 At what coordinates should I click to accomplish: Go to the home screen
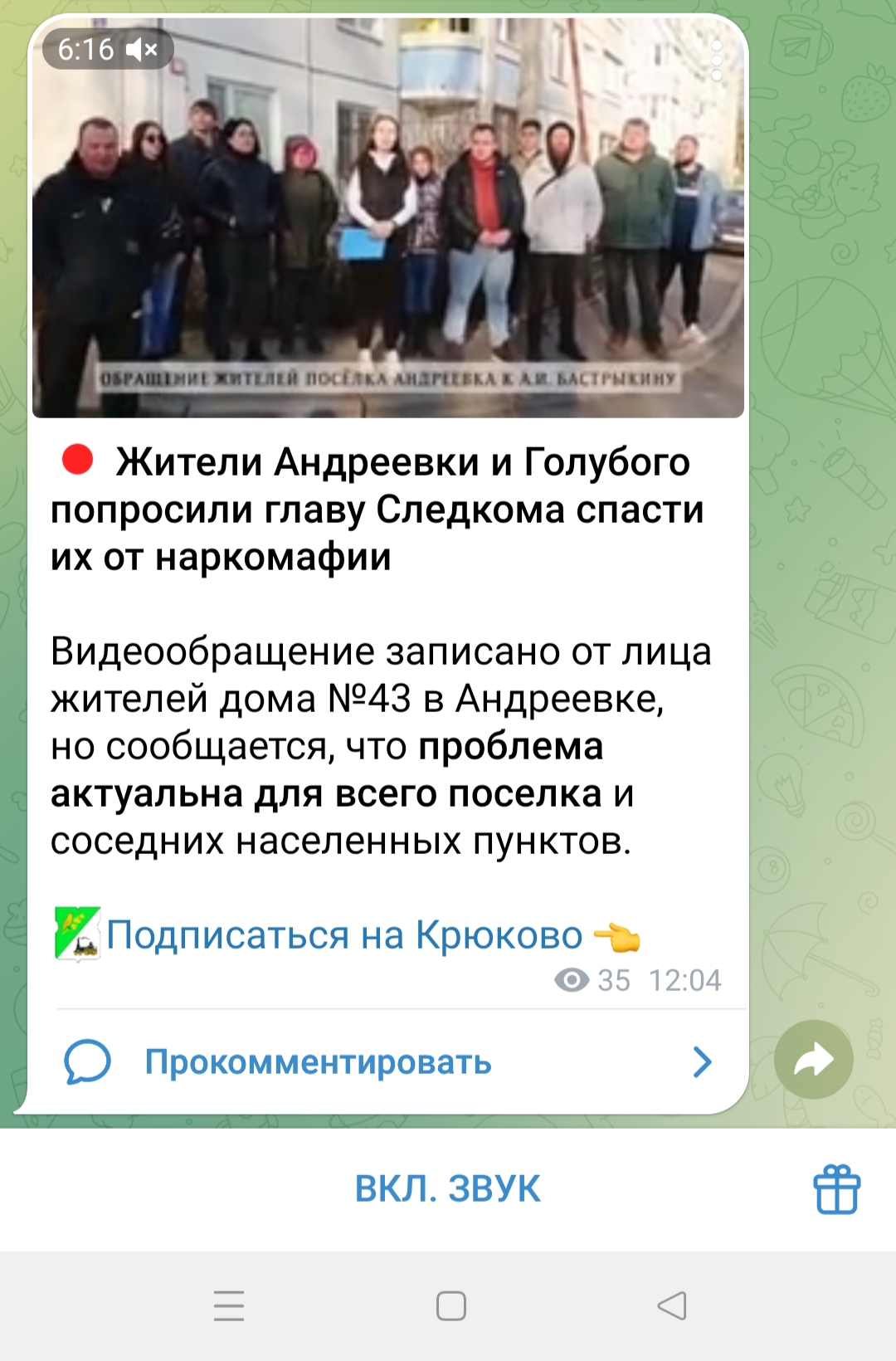point(450,1305)
